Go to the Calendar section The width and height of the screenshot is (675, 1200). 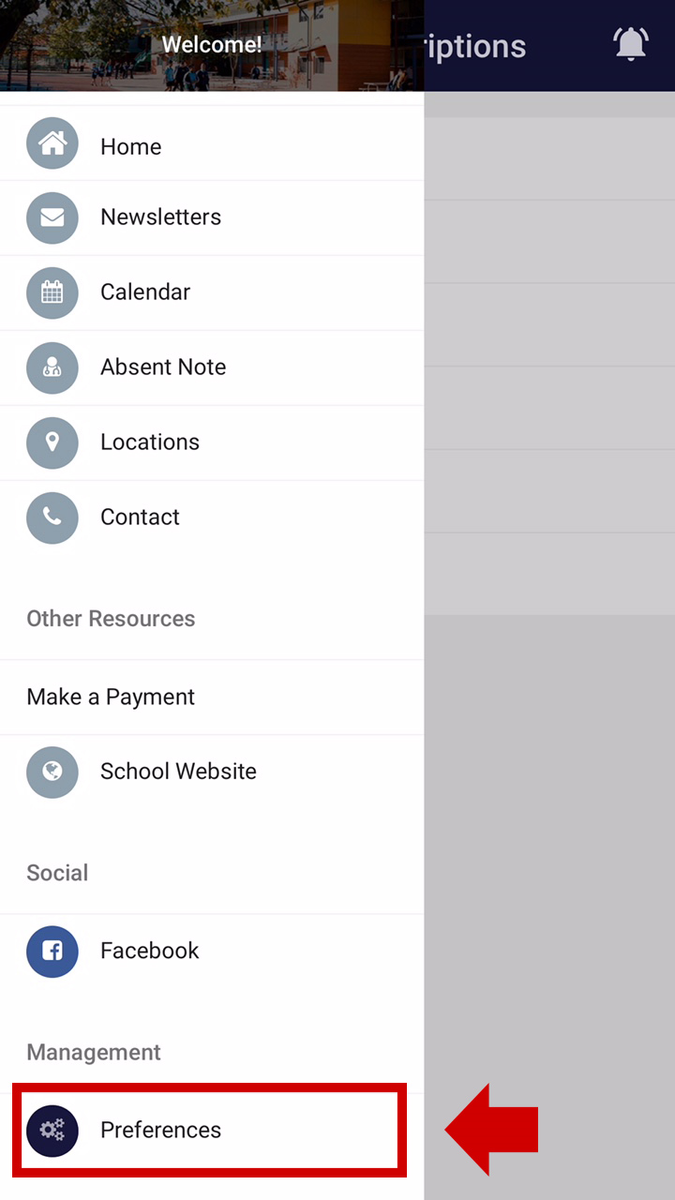tap(212, 293)
